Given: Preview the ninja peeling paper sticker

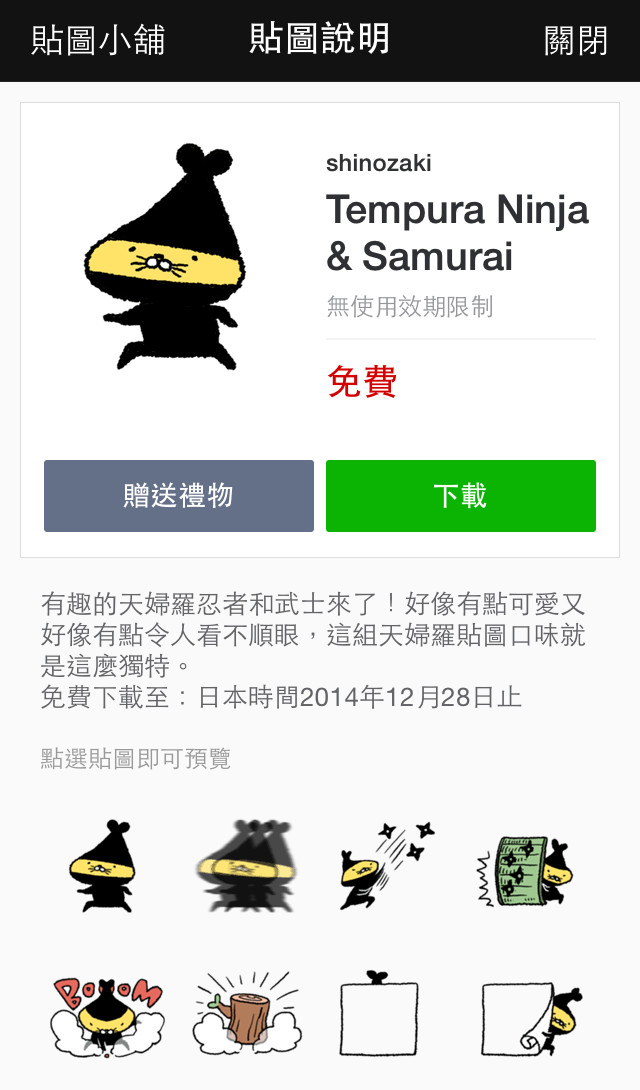Looking at the screenshot, I should tap(530, 1017).
